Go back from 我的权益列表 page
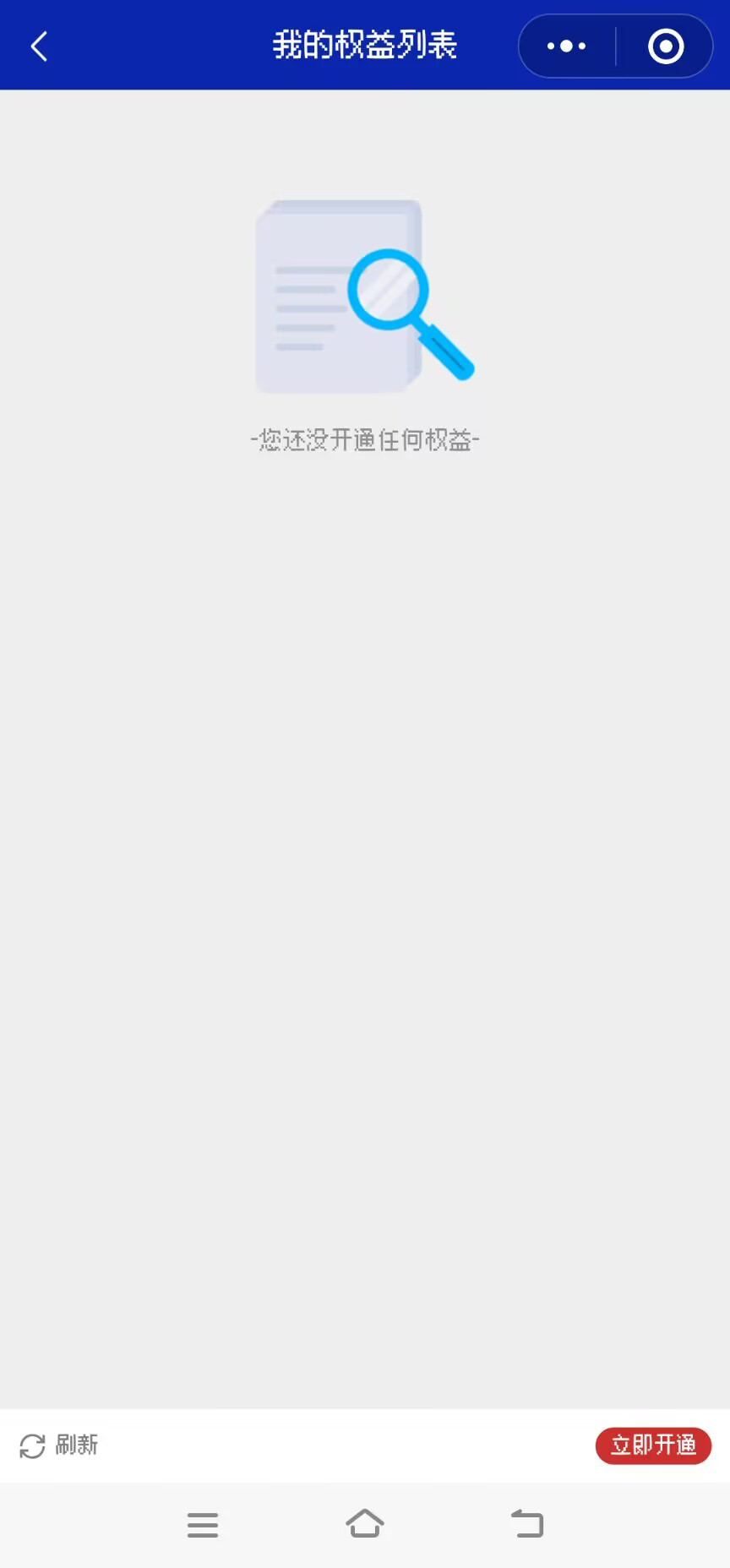Image resolution: width=730 pixels, height=1568 pixels. tap(39, 46)
